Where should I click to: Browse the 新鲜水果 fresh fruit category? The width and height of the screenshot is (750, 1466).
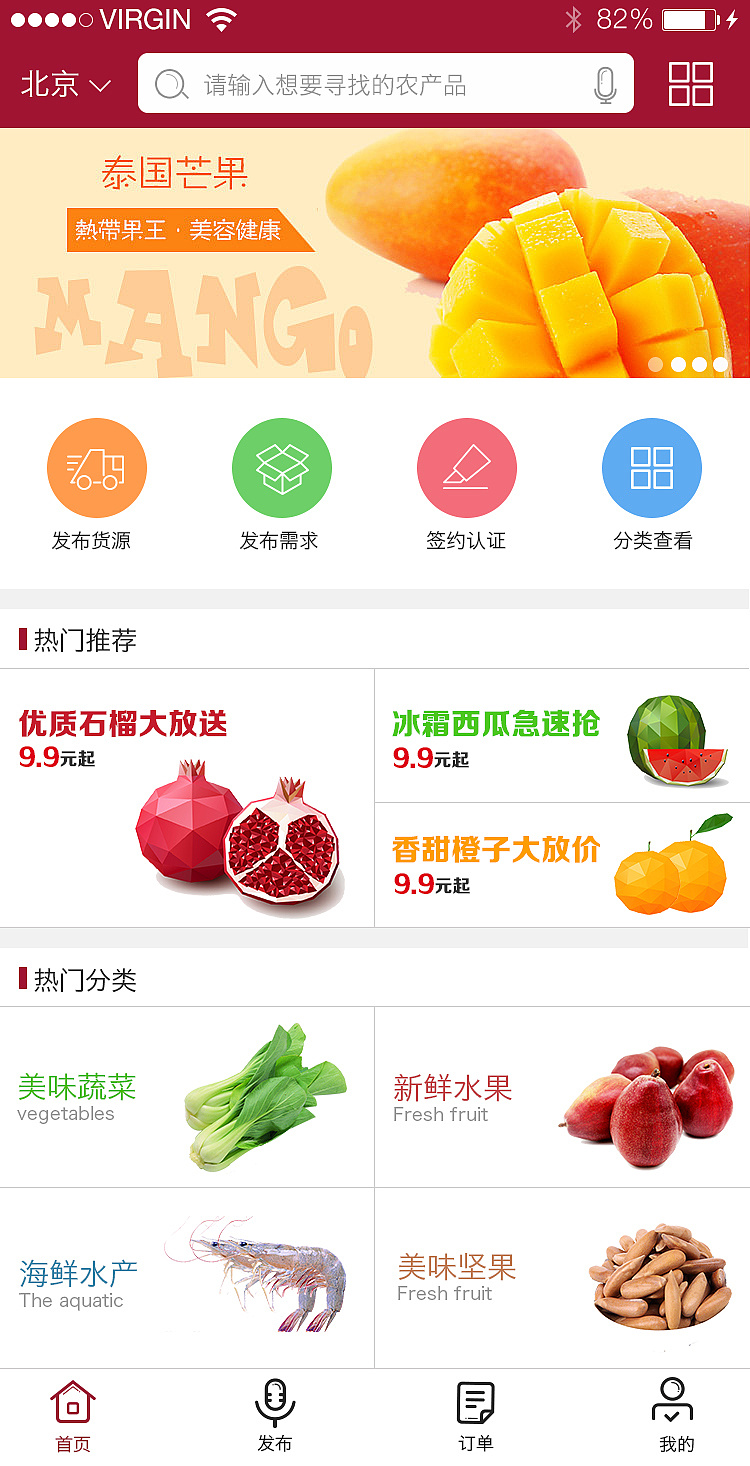(562, 1097)
